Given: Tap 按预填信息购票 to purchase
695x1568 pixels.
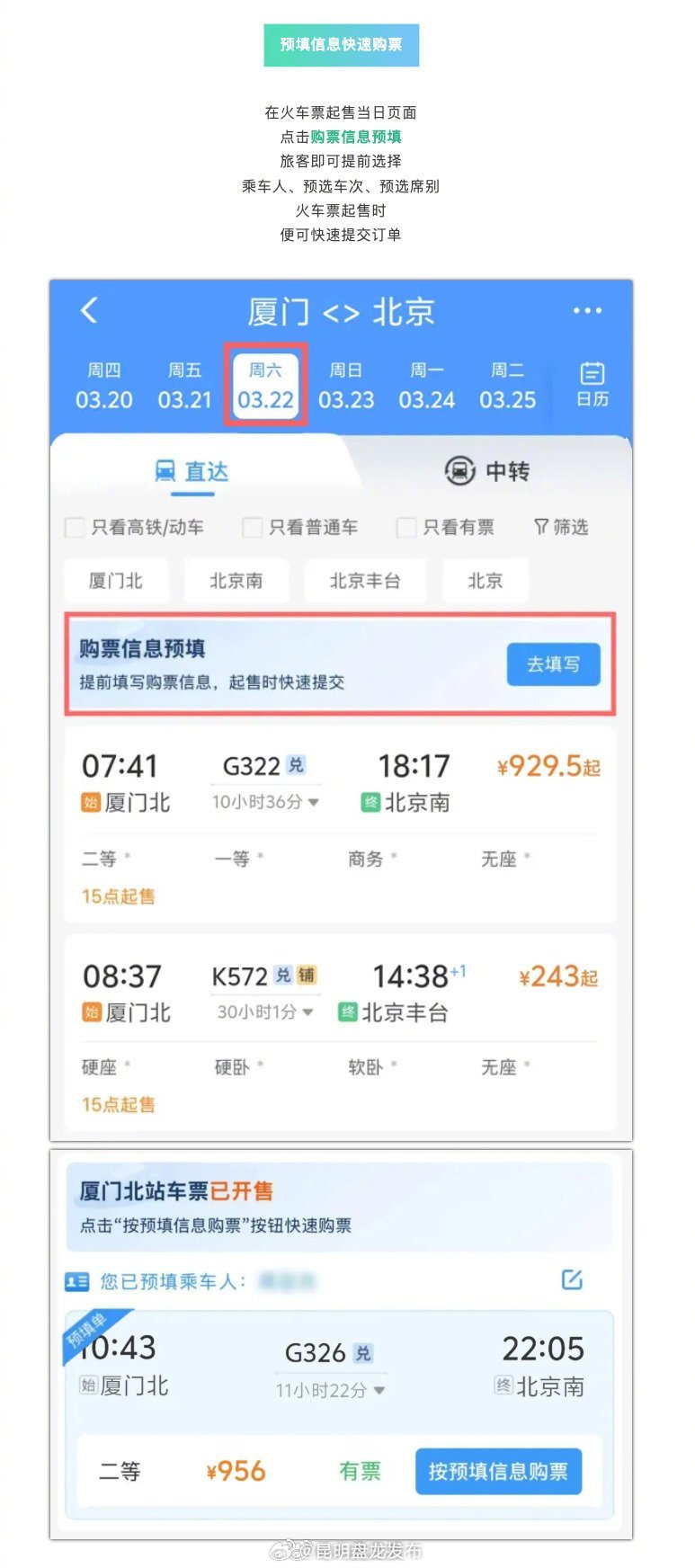Looking at the screenshot, I should click(498, 1472).
